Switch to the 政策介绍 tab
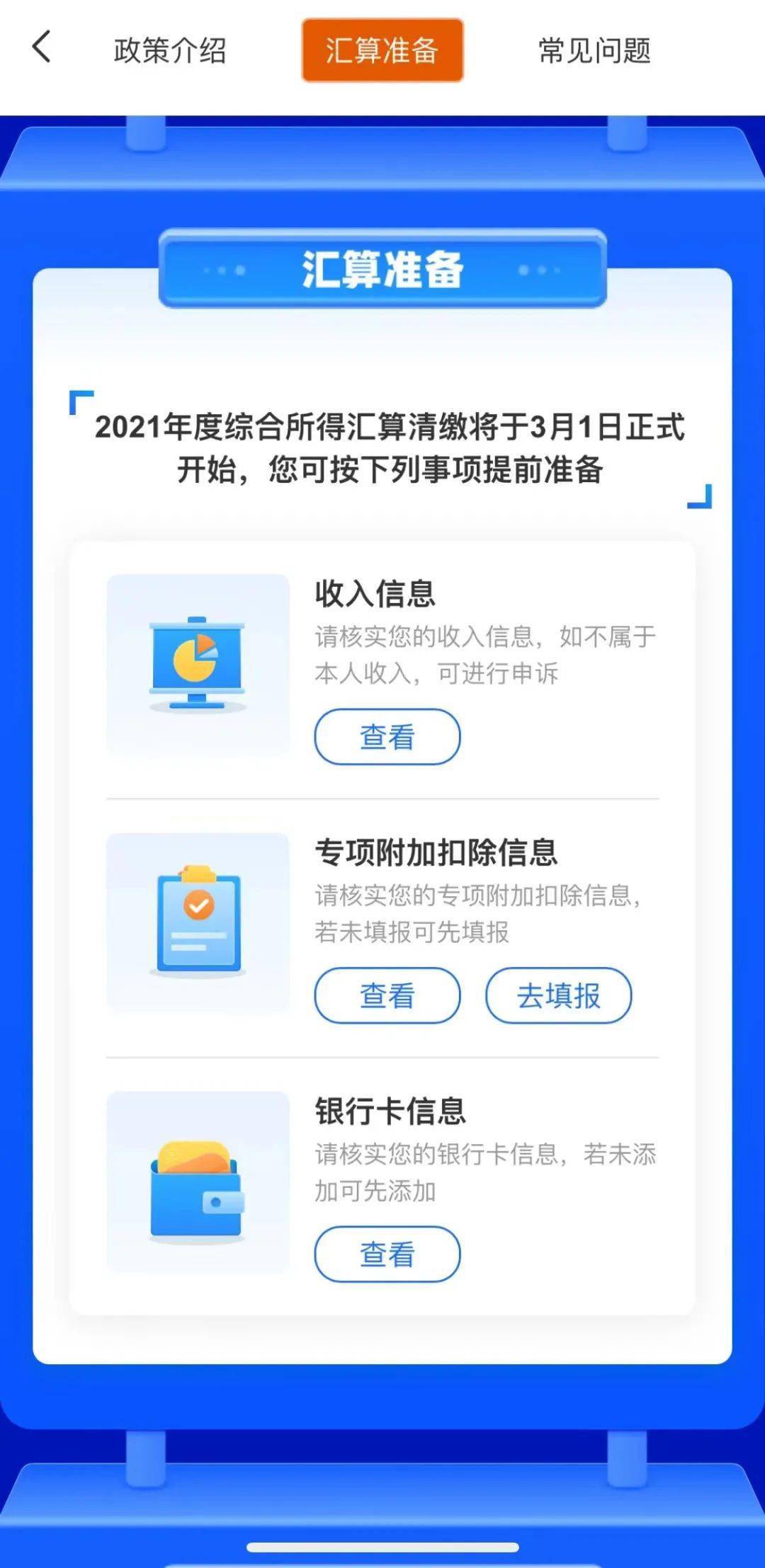 [x=170, y=51]
